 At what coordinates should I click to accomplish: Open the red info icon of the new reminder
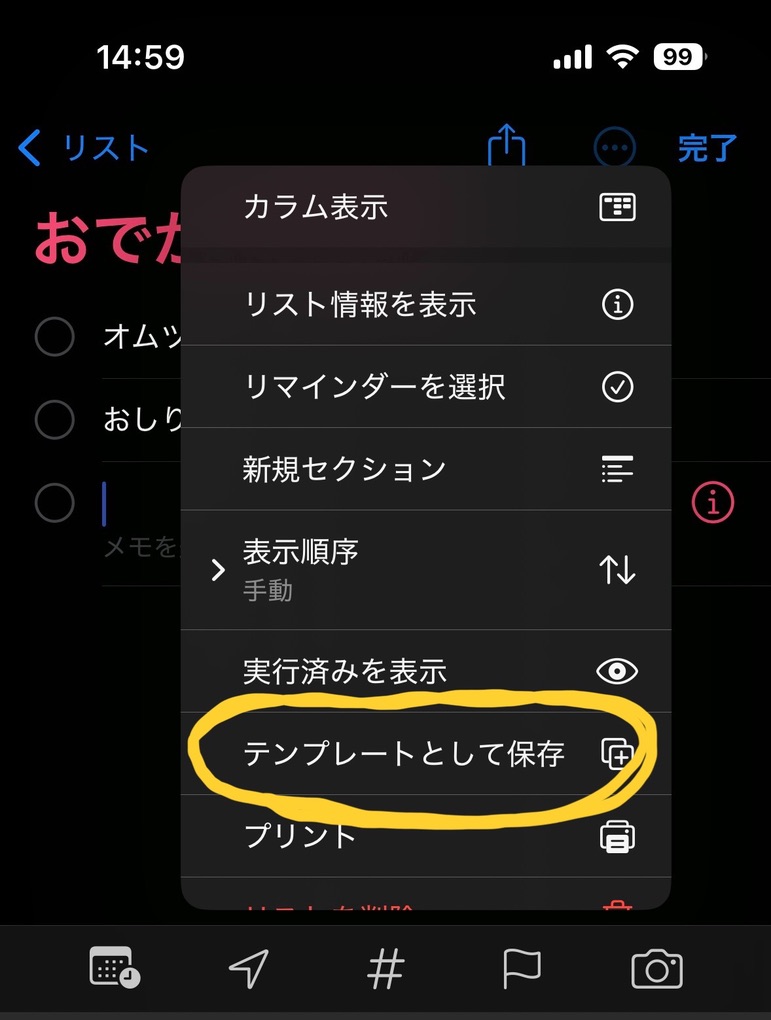click(x=712, y=502)
